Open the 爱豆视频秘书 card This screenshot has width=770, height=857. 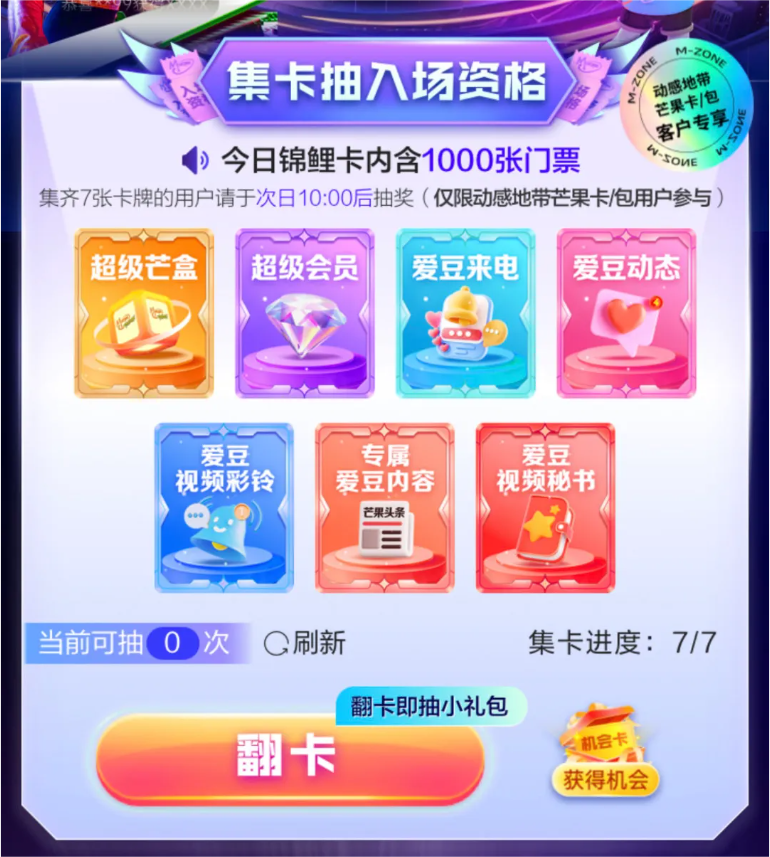point(545,508)
